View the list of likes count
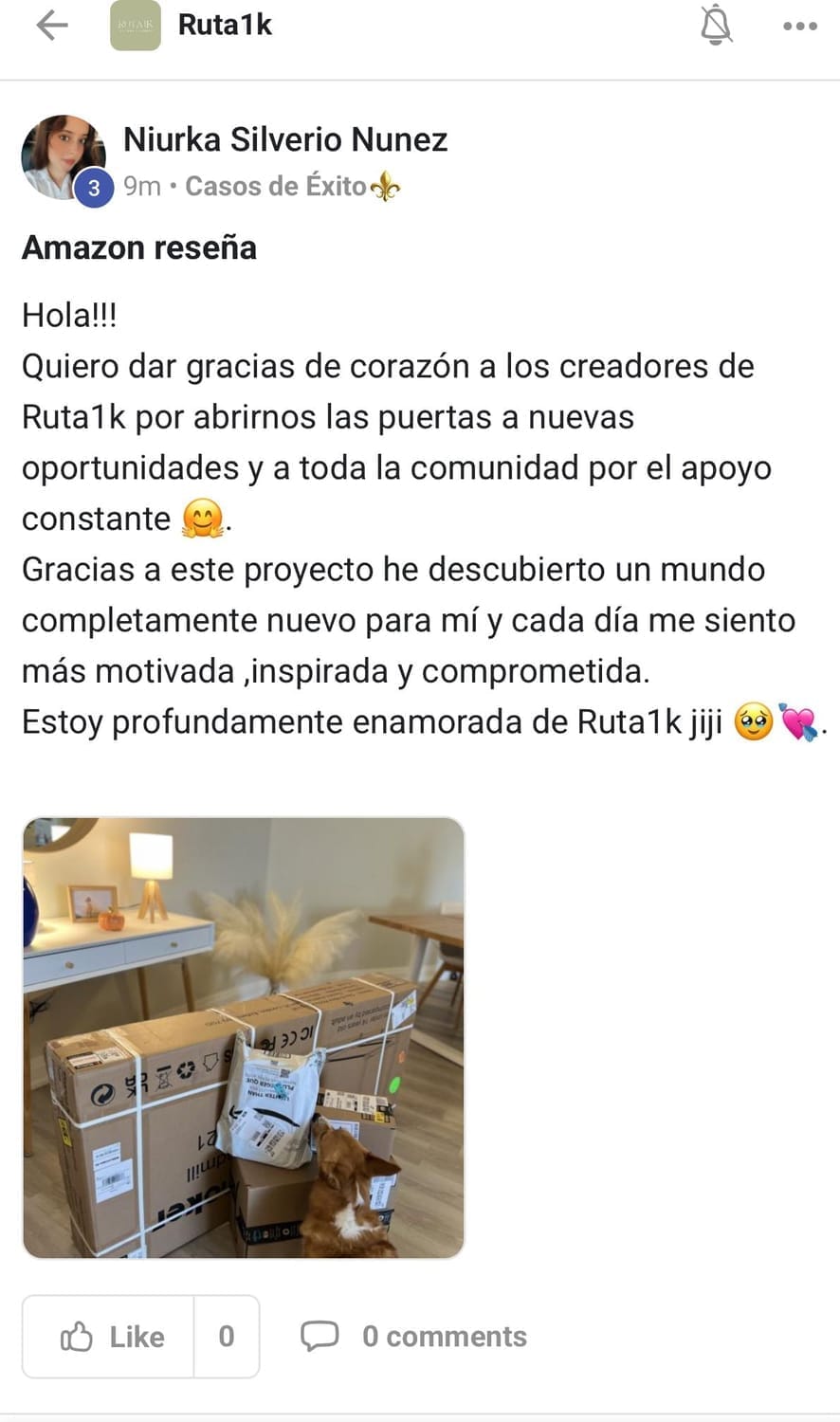The height and width of the screenshot is (1422, 840). [227, 1337]
